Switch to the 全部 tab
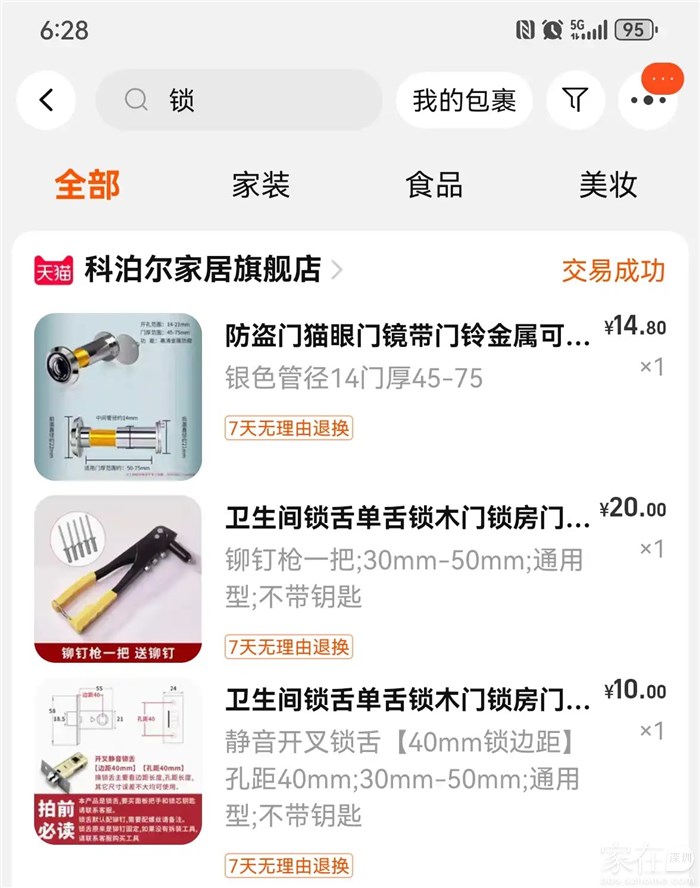The width and height of the screenshot is (700, 888). (87, 185)
